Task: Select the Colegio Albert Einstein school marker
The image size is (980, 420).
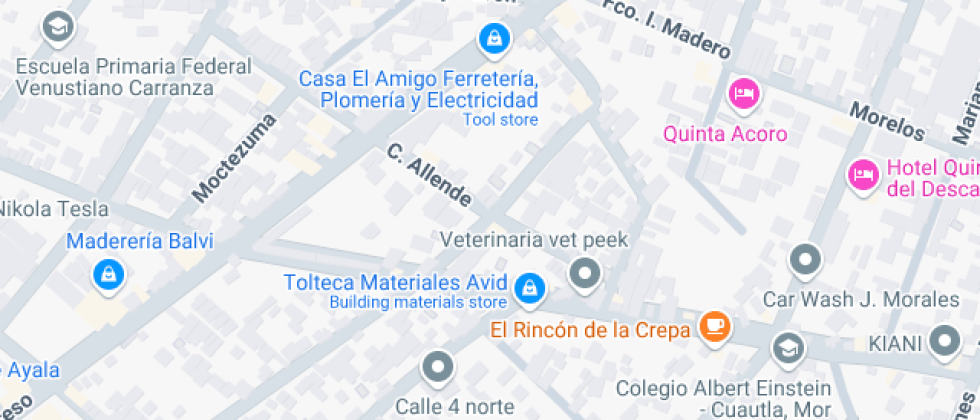Action: coord(788,349)
